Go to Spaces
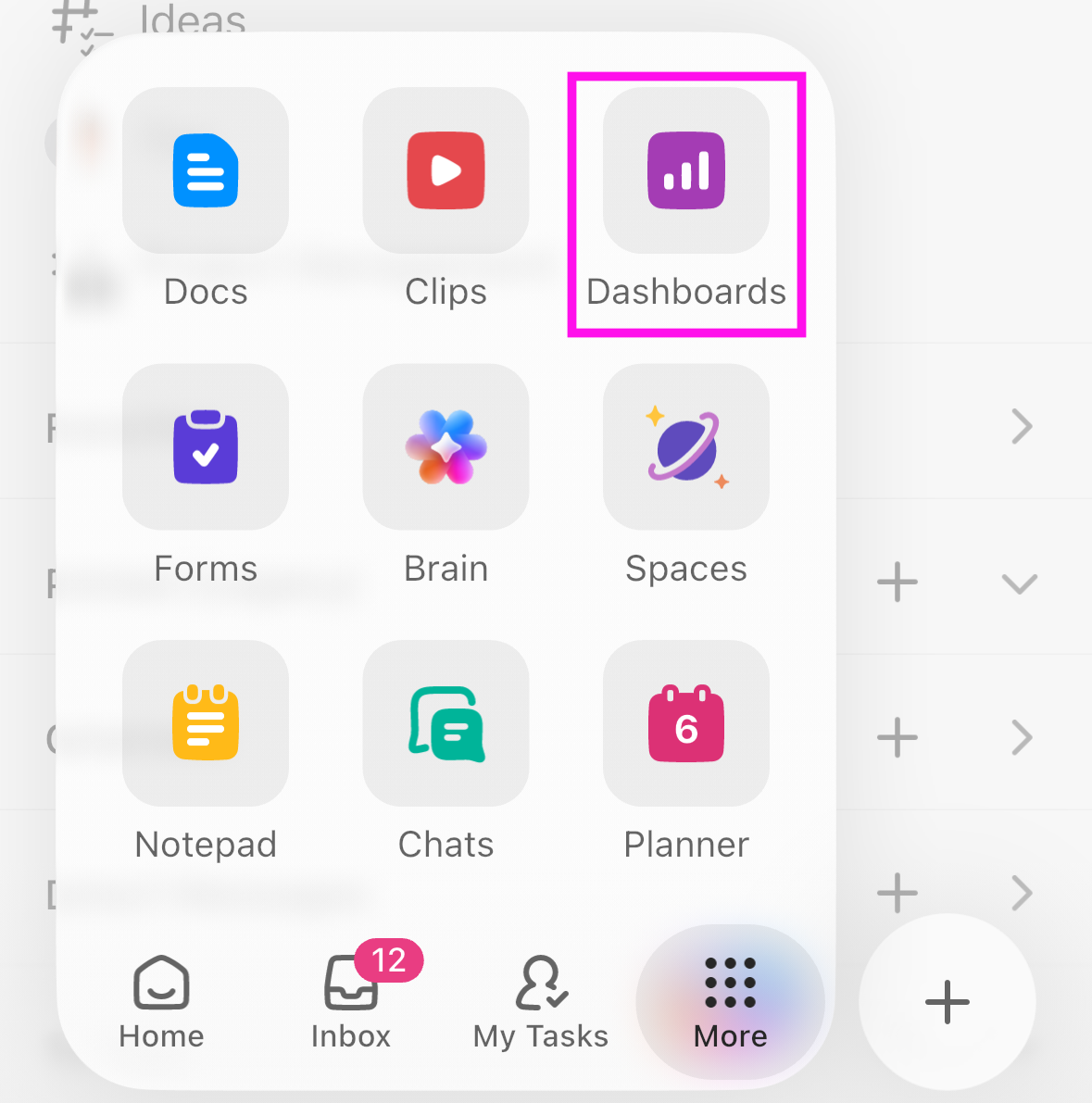Viewport: 1092px width, 1103px height. [685, 447]
